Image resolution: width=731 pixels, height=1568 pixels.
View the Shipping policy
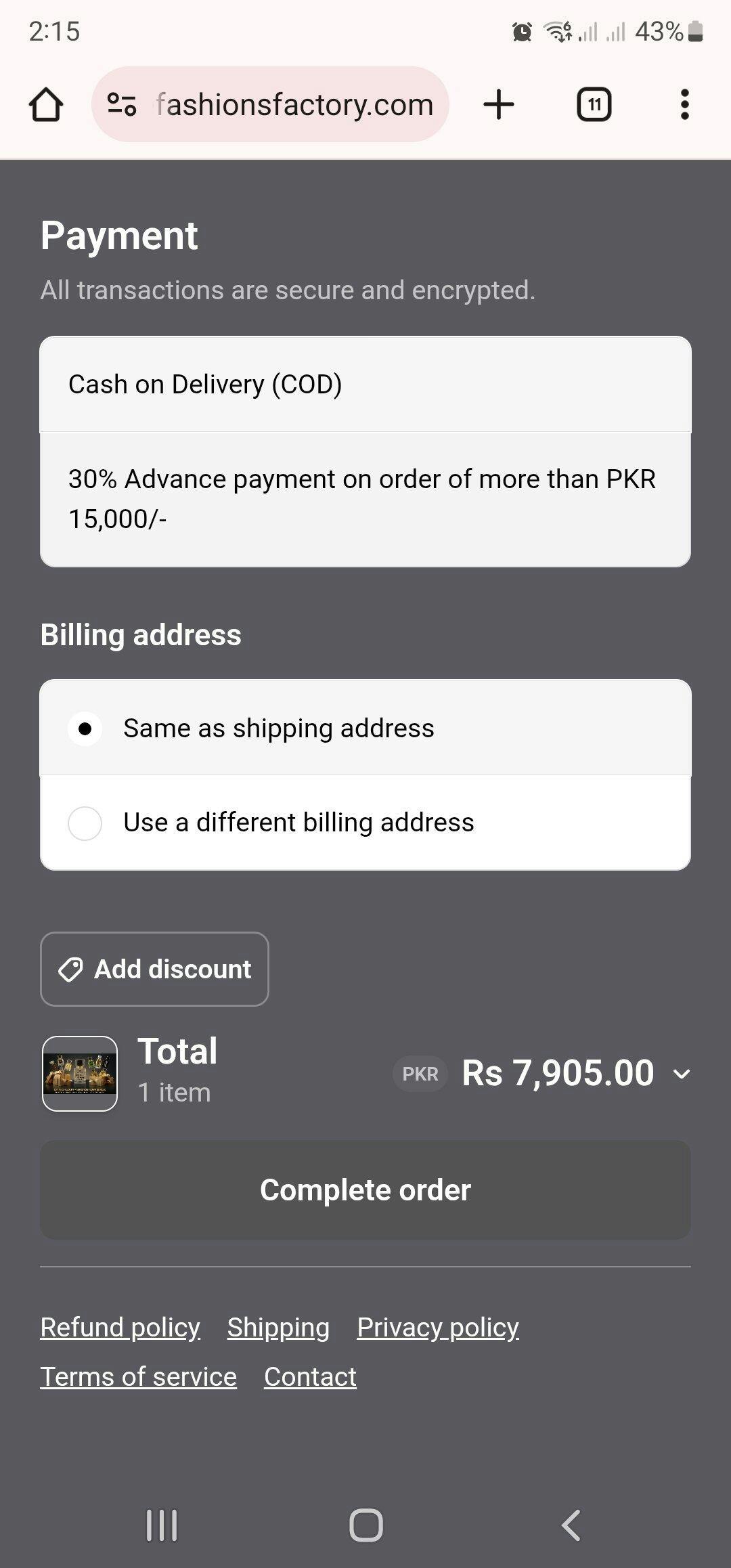coord(278,1327)
